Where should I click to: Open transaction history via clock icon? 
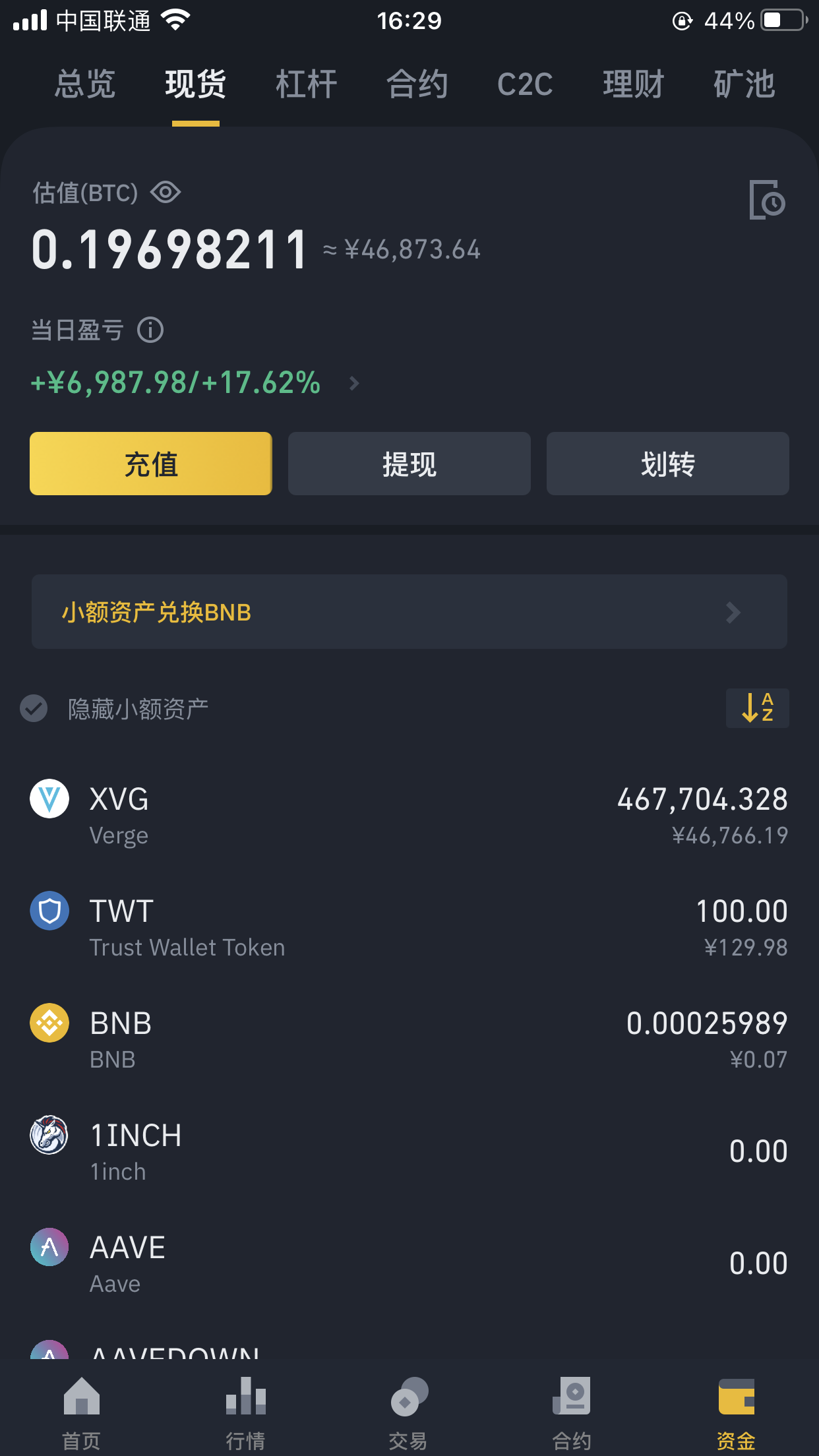point(766,200)
